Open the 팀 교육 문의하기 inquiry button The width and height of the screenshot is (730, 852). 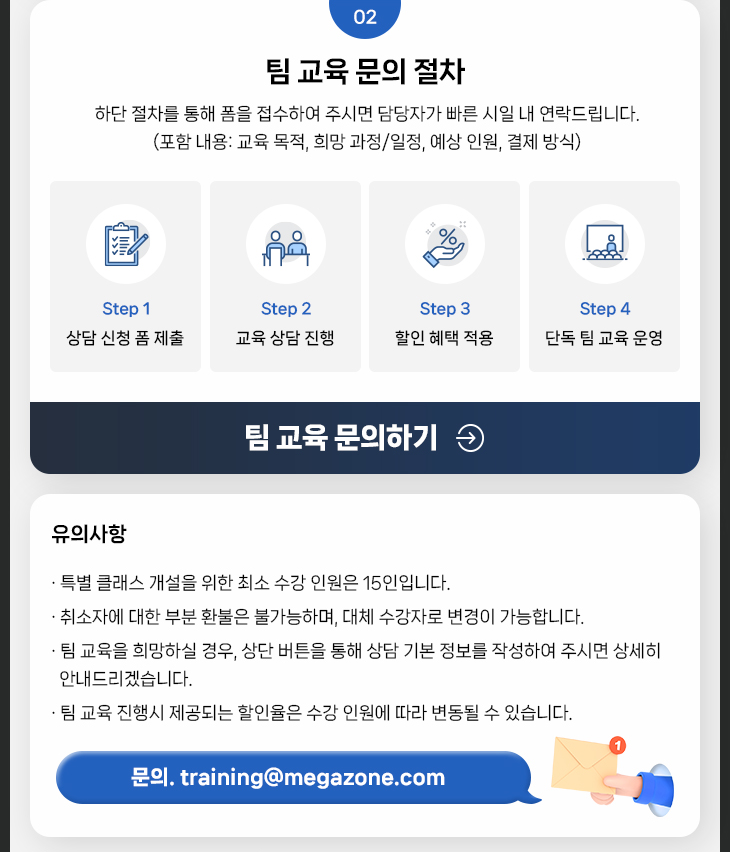click(x=364, y=438)
